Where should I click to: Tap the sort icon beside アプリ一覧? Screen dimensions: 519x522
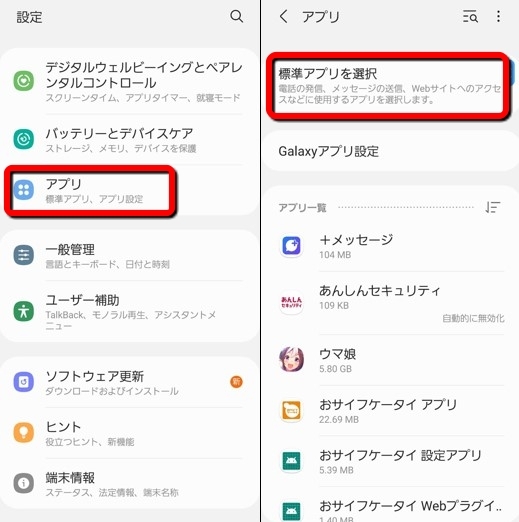tap(493, 207)
